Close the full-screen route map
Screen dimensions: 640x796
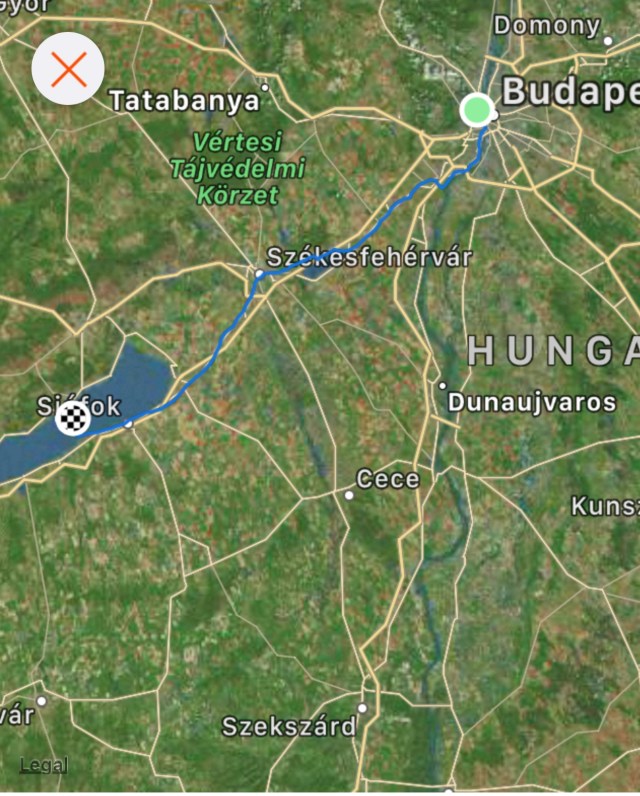68,68
